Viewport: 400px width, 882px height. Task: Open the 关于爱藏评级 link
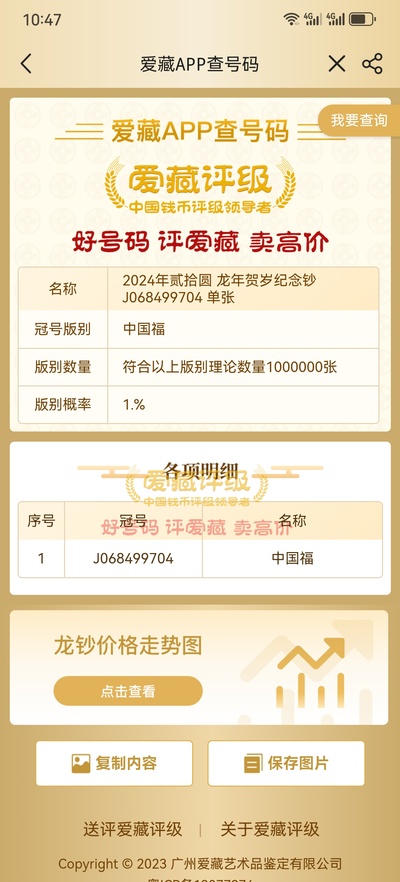click(x=269, y=829)
